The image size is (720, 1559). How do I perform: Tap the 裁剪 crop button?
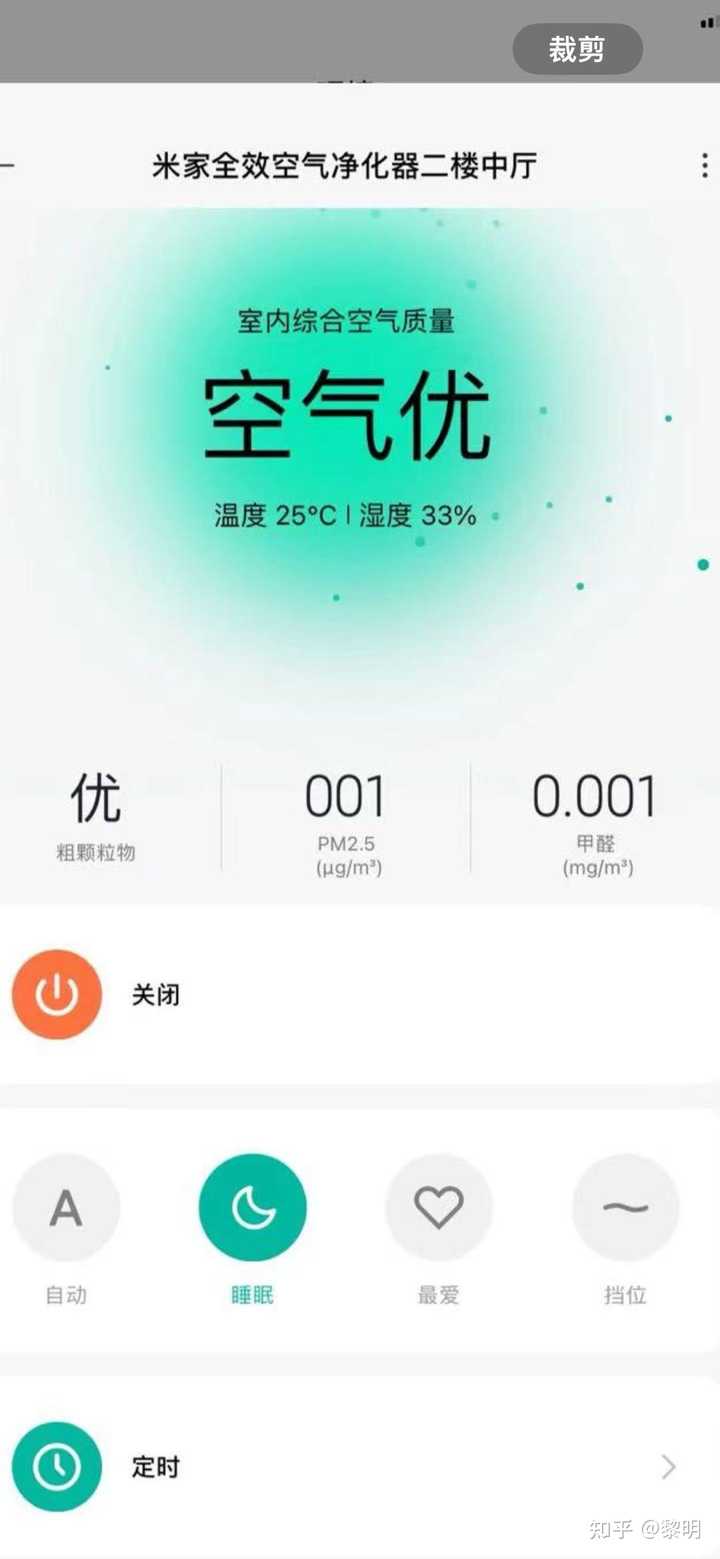click(x=577, y=49)
